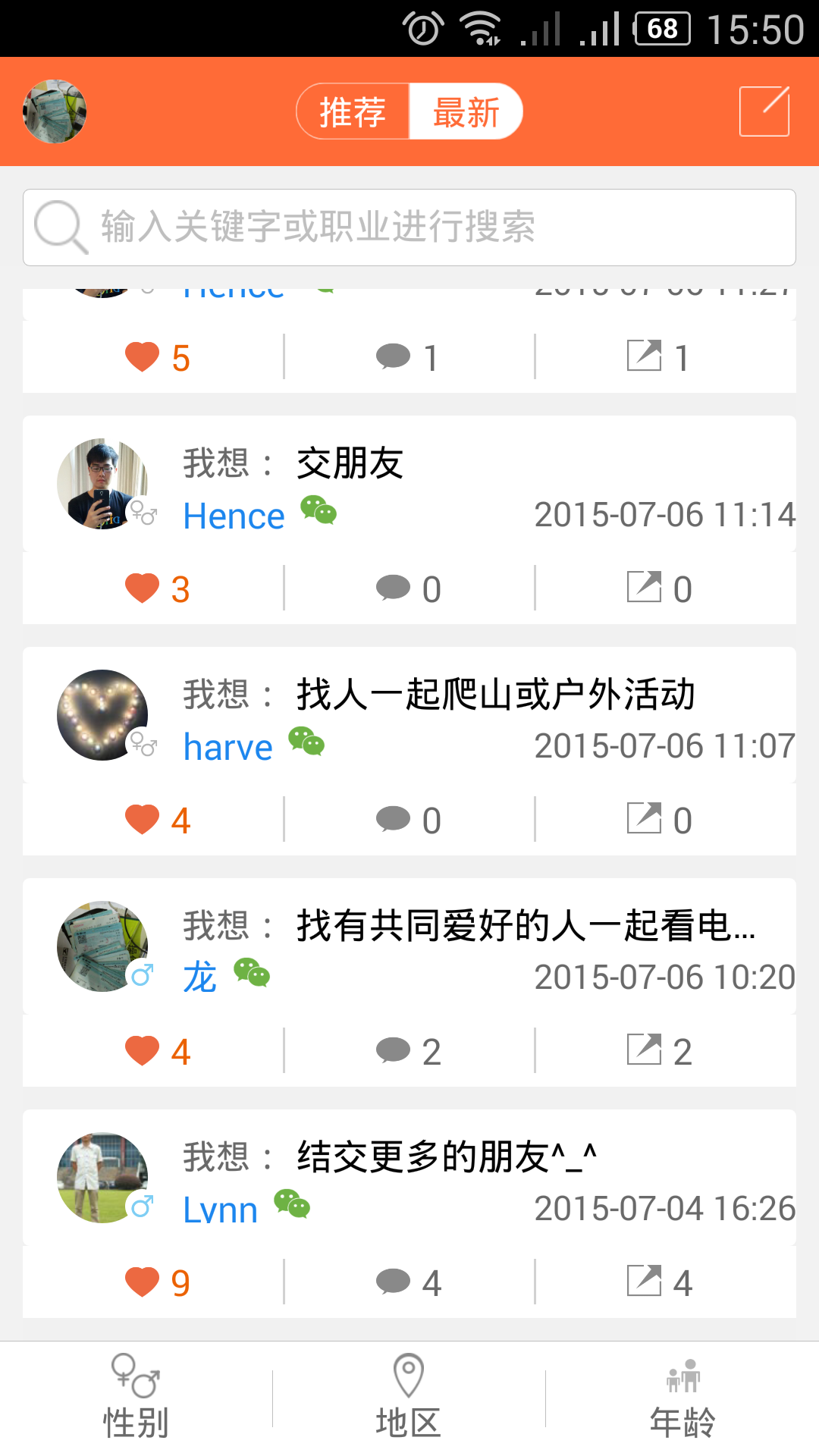View comments on Lynn's post
This screenshot has height=1456, width=819.
coord(409,1282)
